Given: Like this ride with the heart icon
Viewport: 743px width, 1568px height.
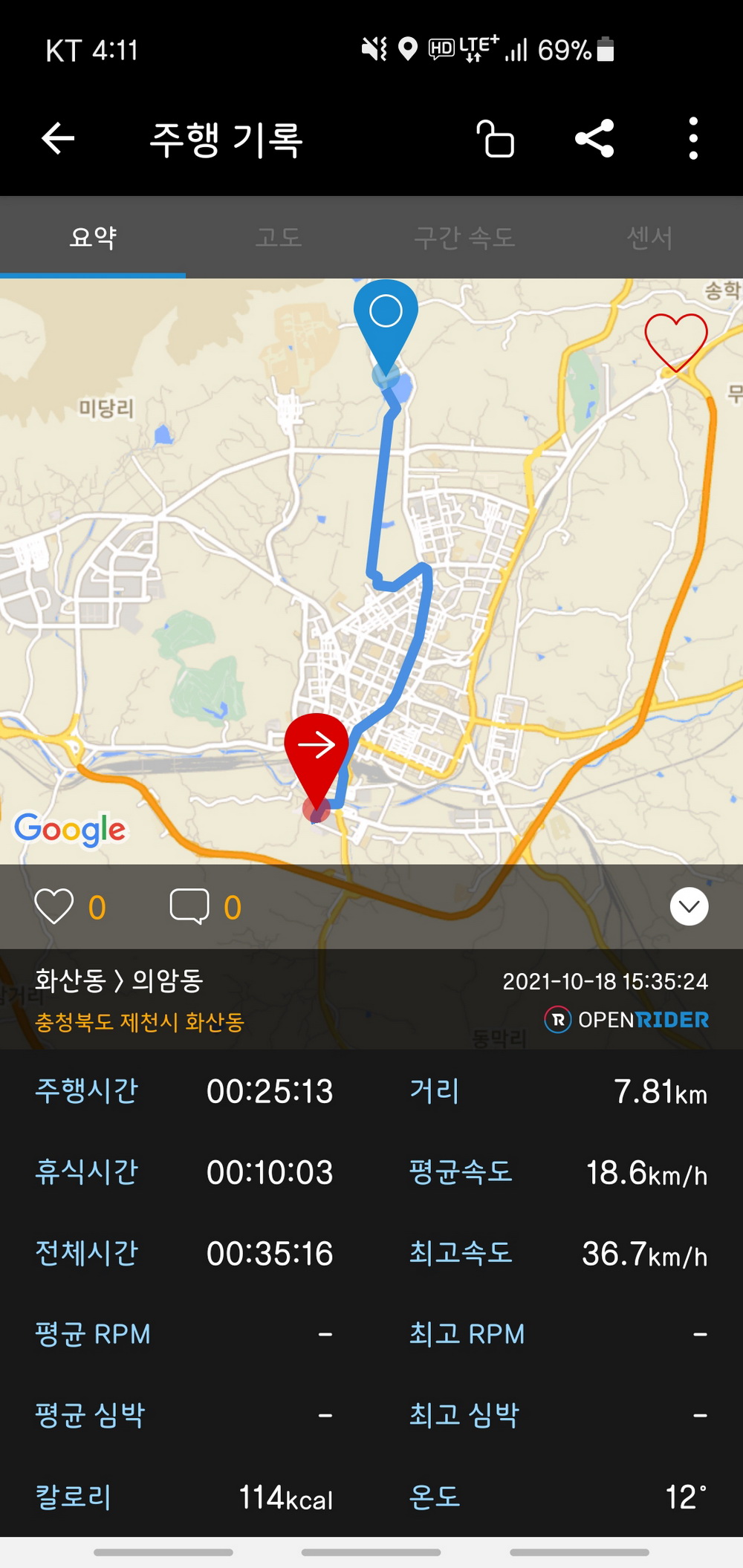Looking at the screenshot, I should point(54,906).
